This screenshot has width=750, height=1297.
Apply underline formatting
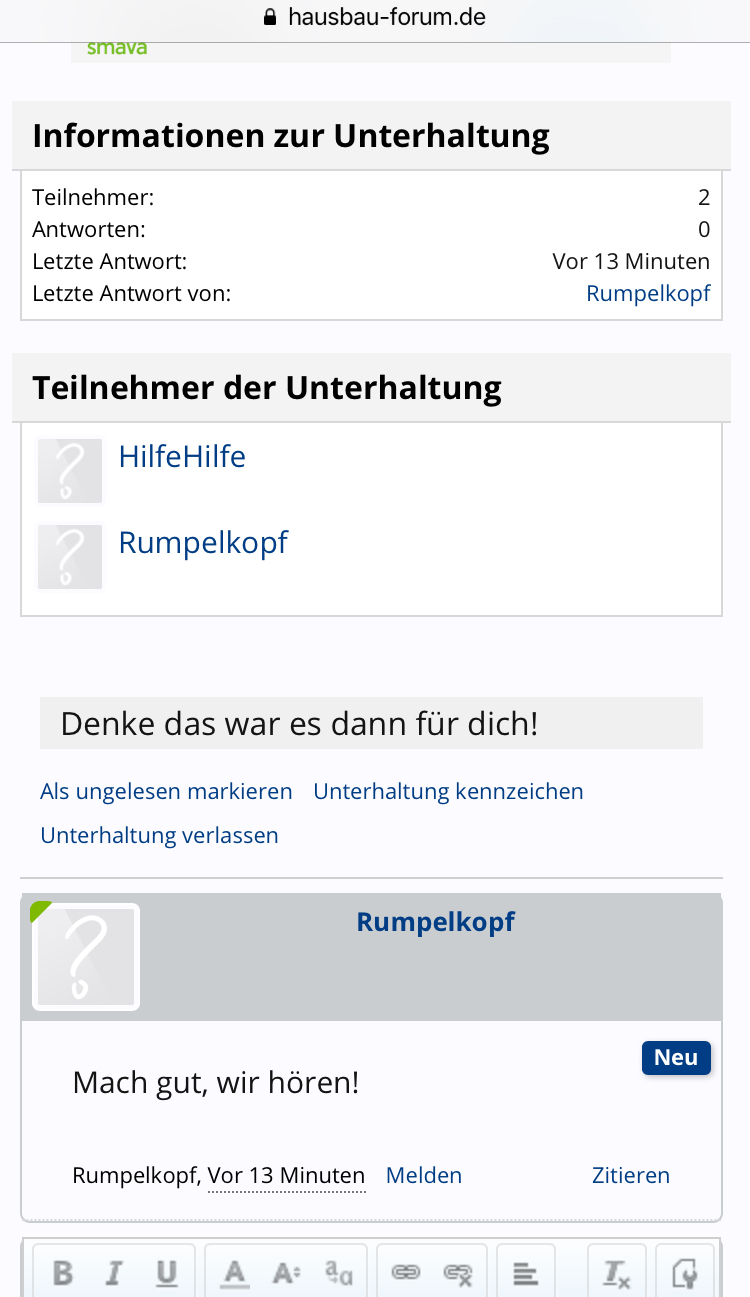click(x=166, y=1273)
